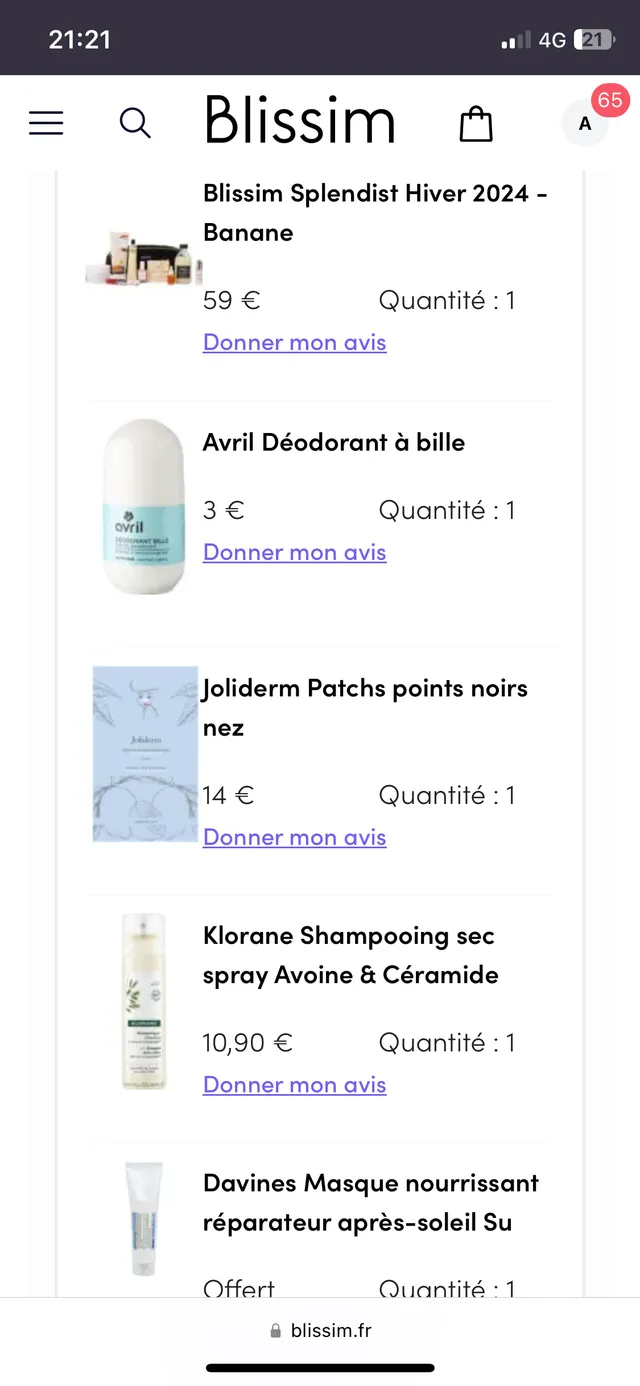Give a review for Joliderm Patchs points noirs

[294, 837]
